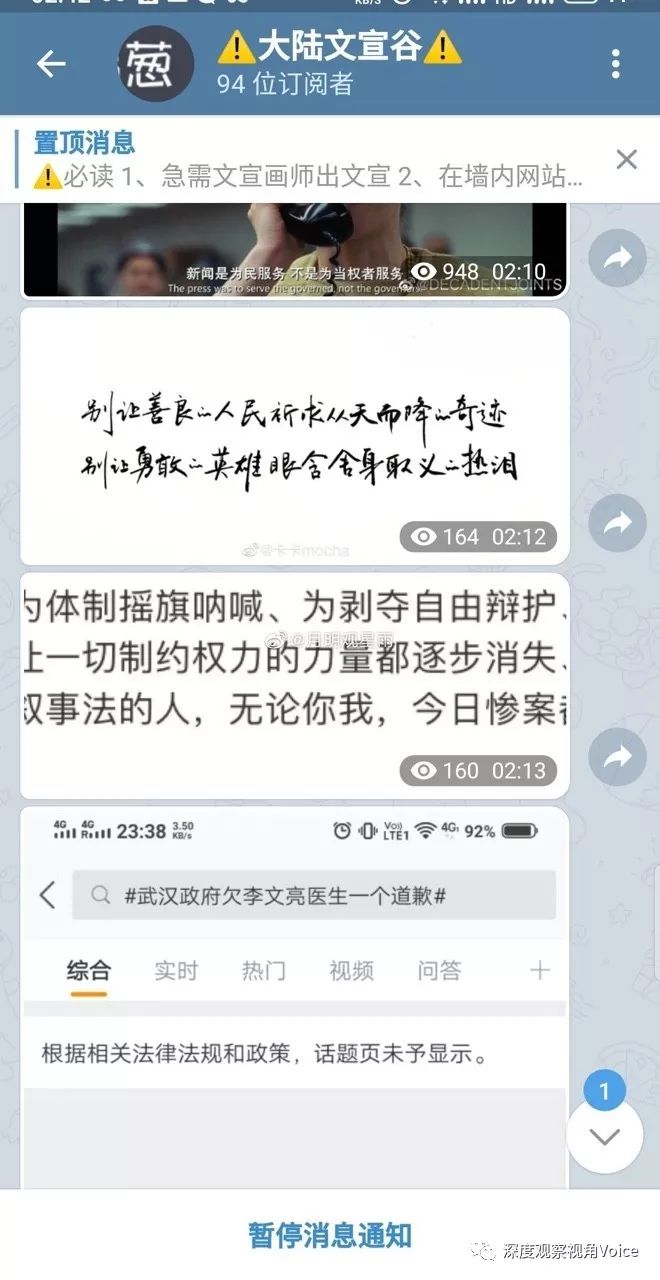This screenshot has height=1280, width=660.
Task: Jump to the latest unread message
Action: [604, 1136]
